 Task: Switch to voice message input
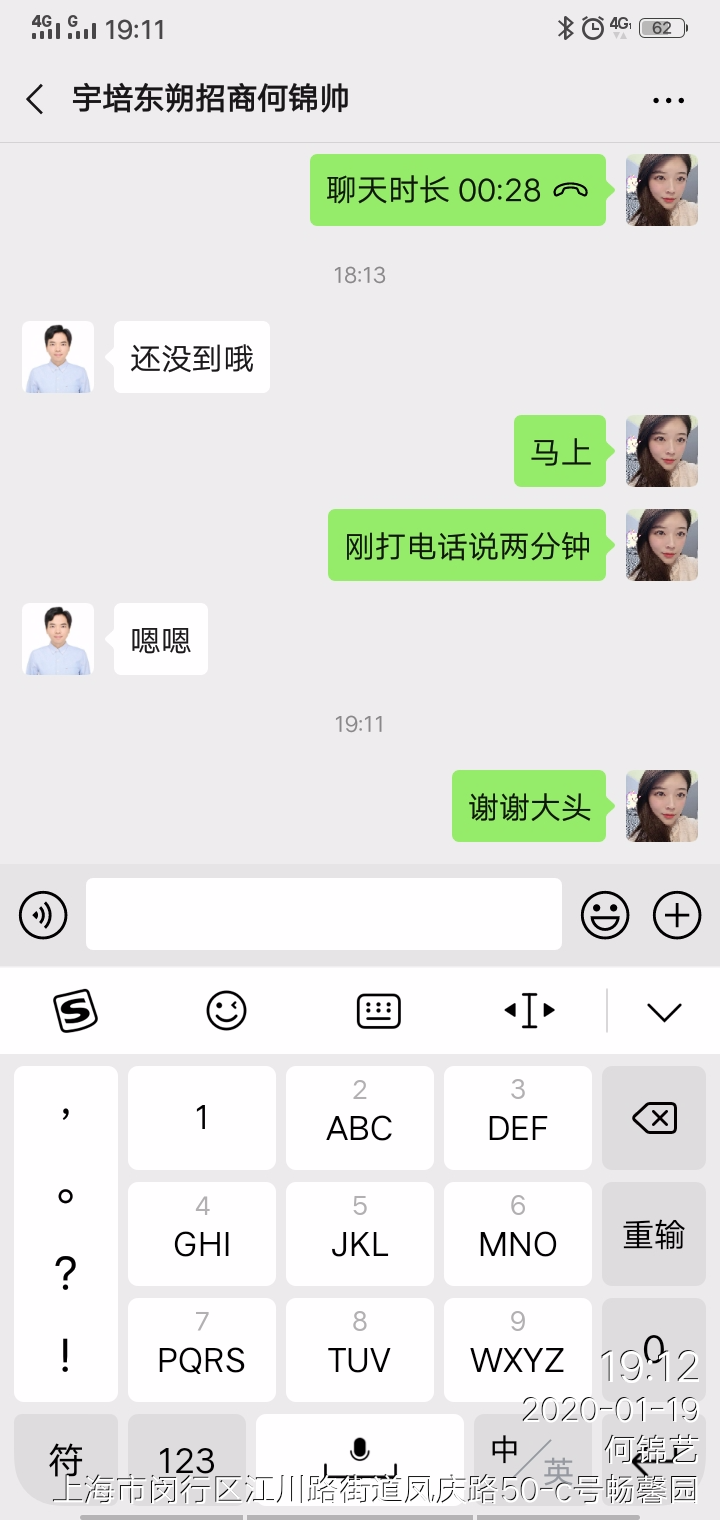[x=43, y=915]
